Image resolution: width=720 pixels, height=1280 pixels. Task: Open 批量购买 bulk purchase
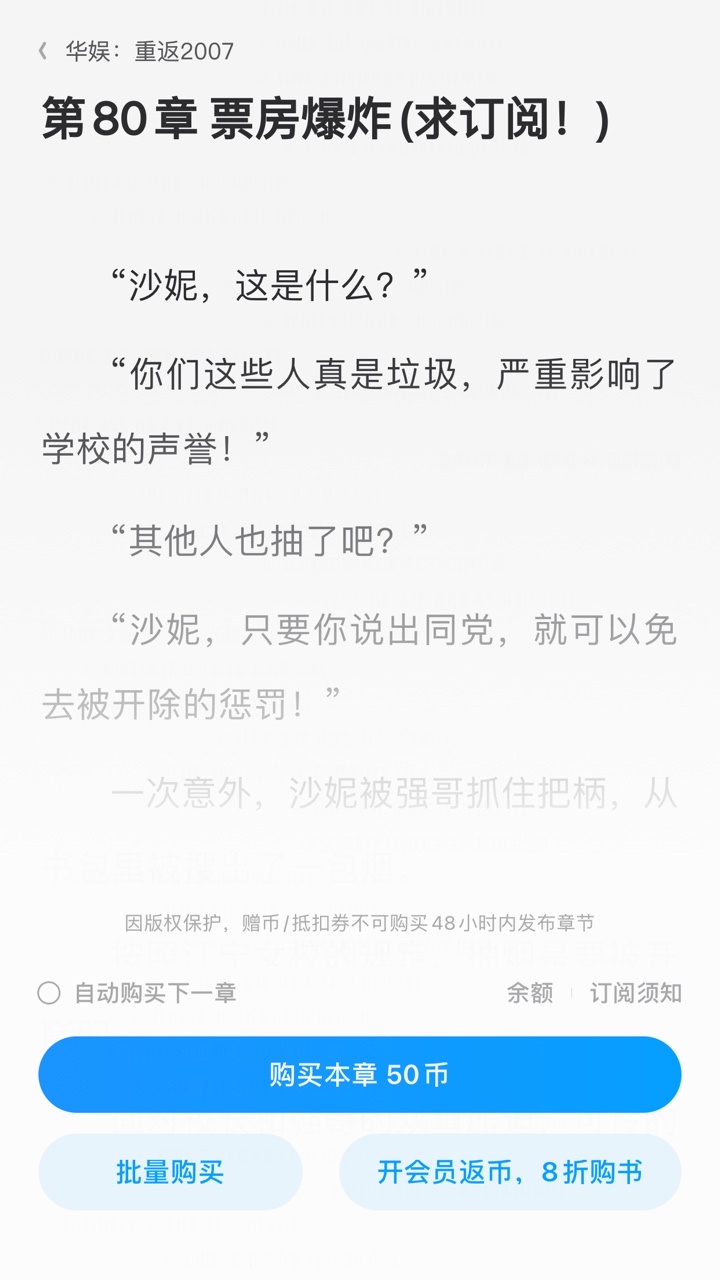tap(170, 1172)
